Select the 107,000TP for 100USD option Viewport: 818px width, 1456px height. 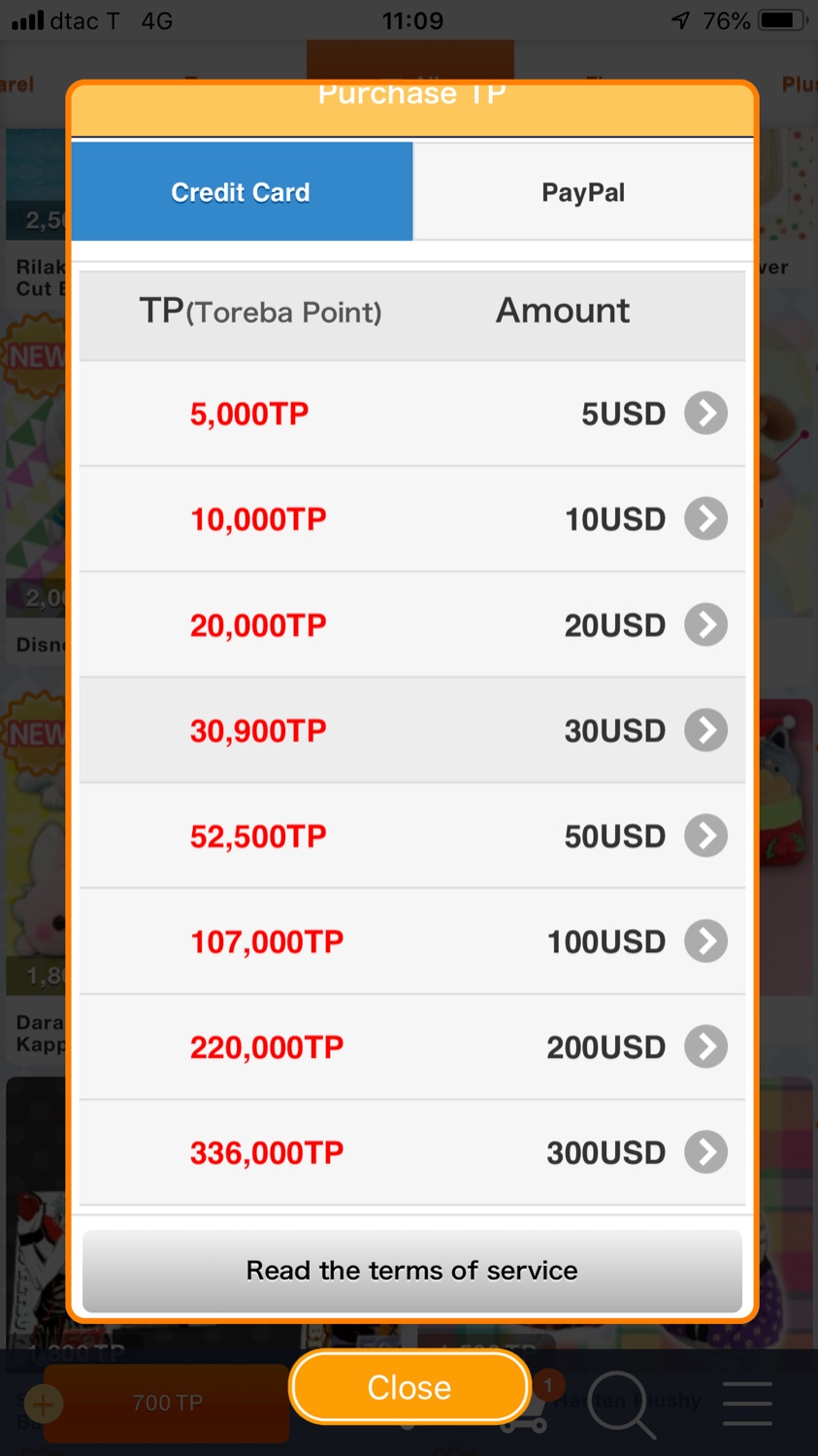pos(412,942)
